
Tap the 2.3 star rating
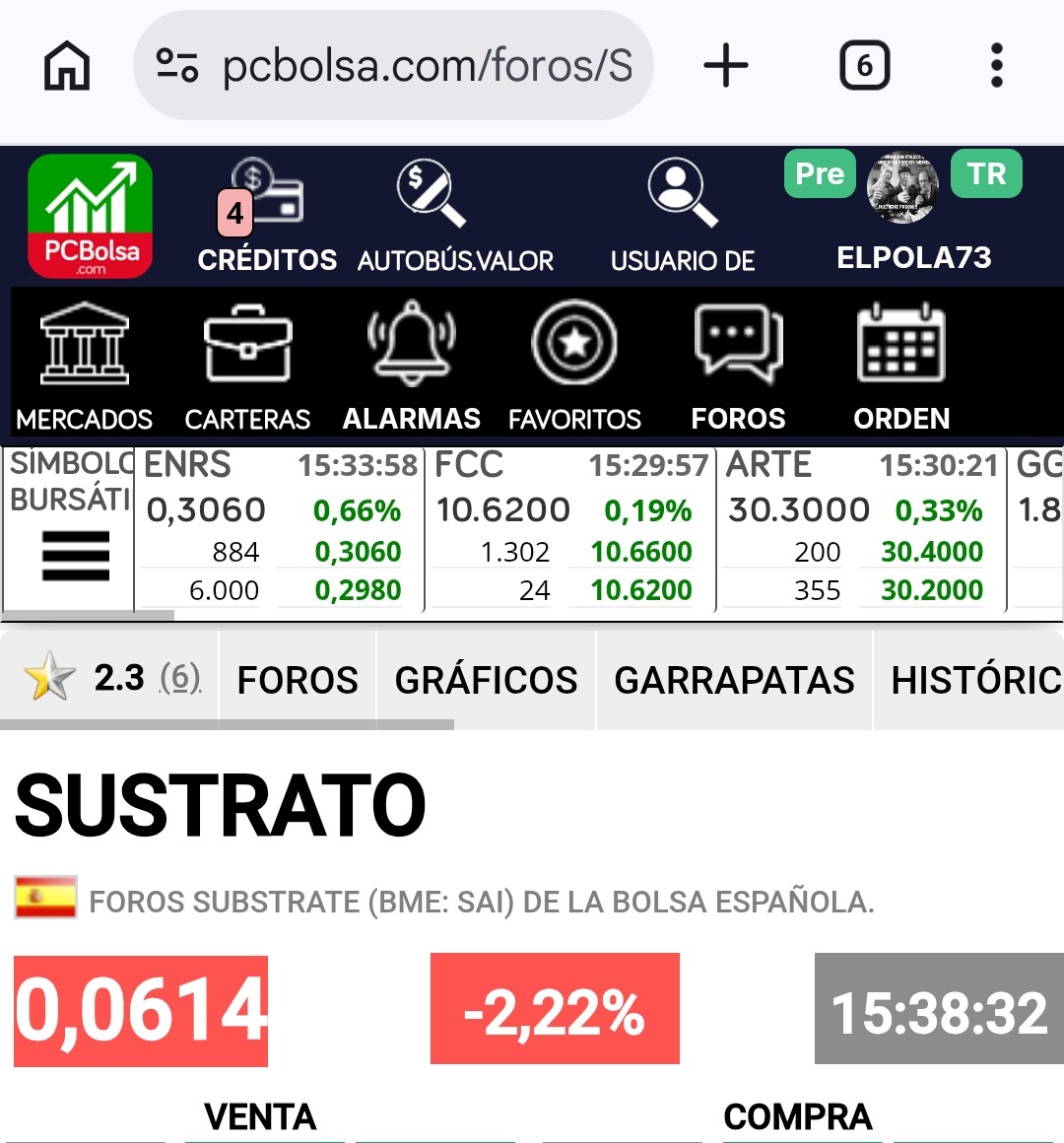click(112, 678)
